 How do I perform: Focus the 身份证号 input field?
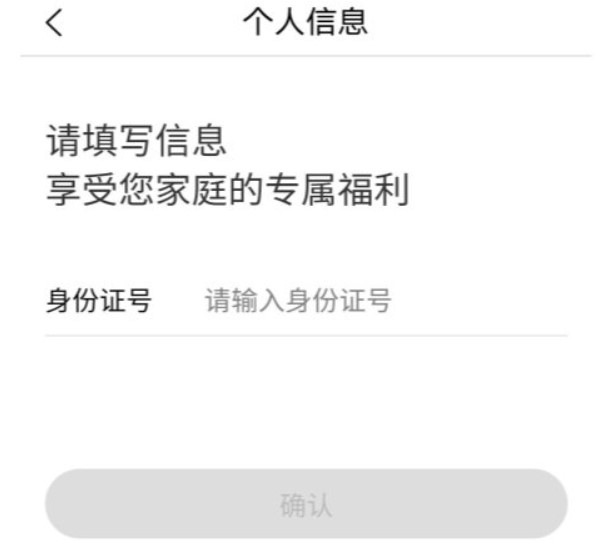pyautogui.click(x=380, y=300)
